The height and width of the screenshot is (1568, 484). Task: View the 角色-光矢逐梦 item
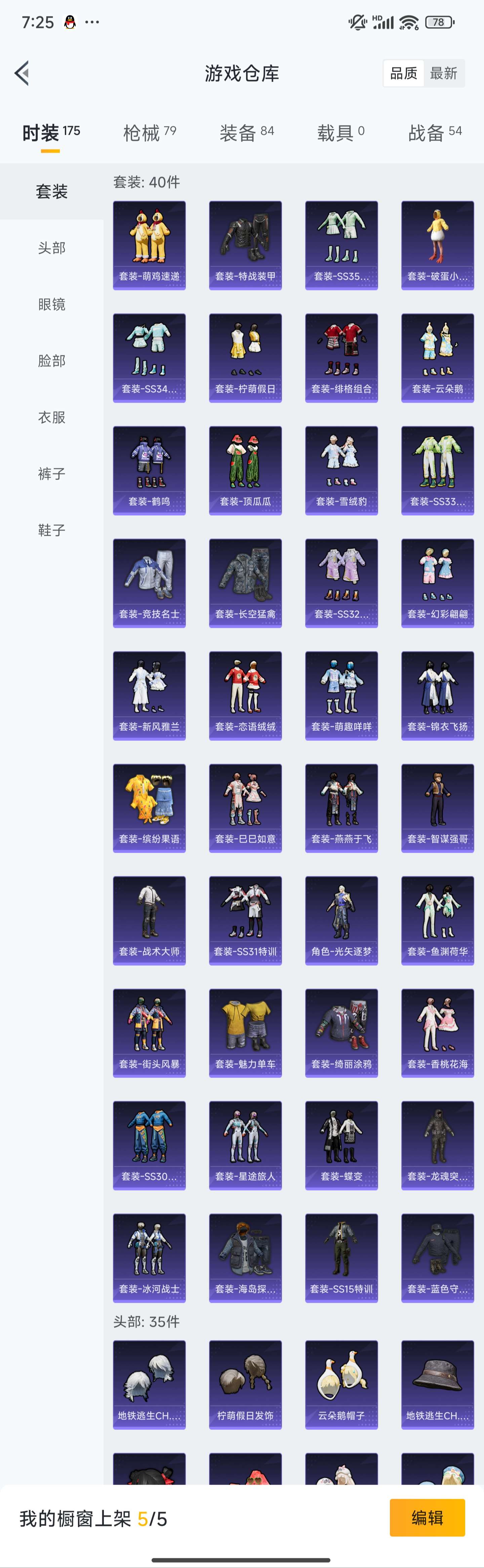pyautogui.click(x=341, y=920)
